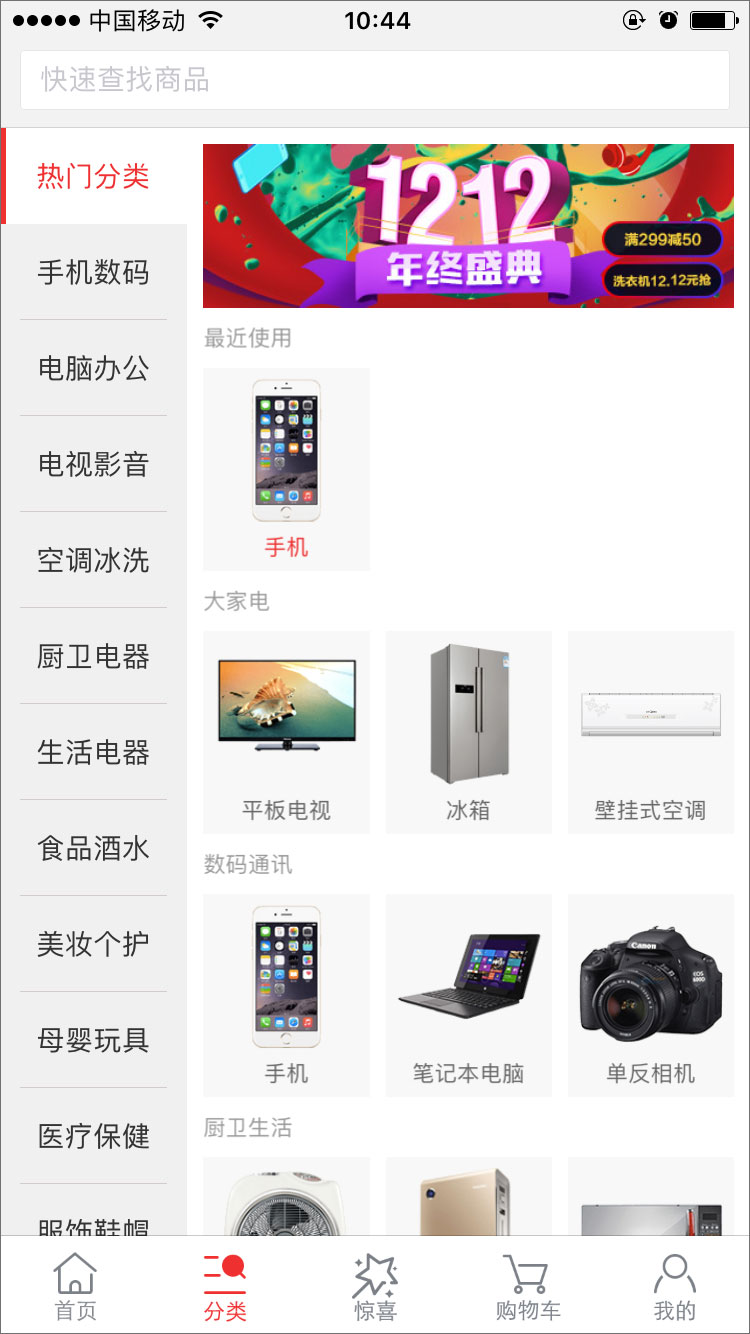Switch to 空调冰洗 category

point(93,560)
